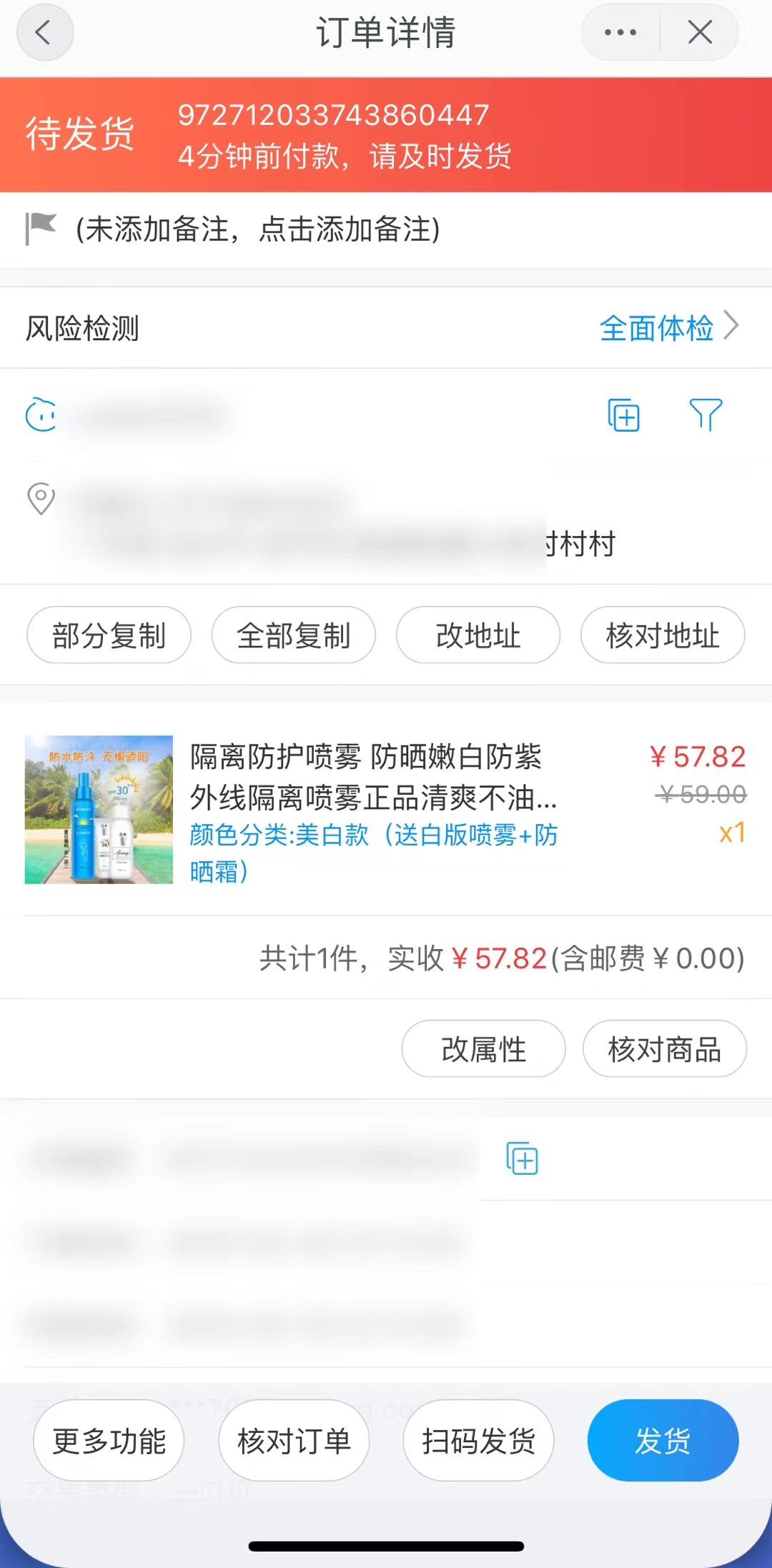Select 扫码发货 scan to ship
Viewport: 772px width, 1568px height.
[478, 1441]
